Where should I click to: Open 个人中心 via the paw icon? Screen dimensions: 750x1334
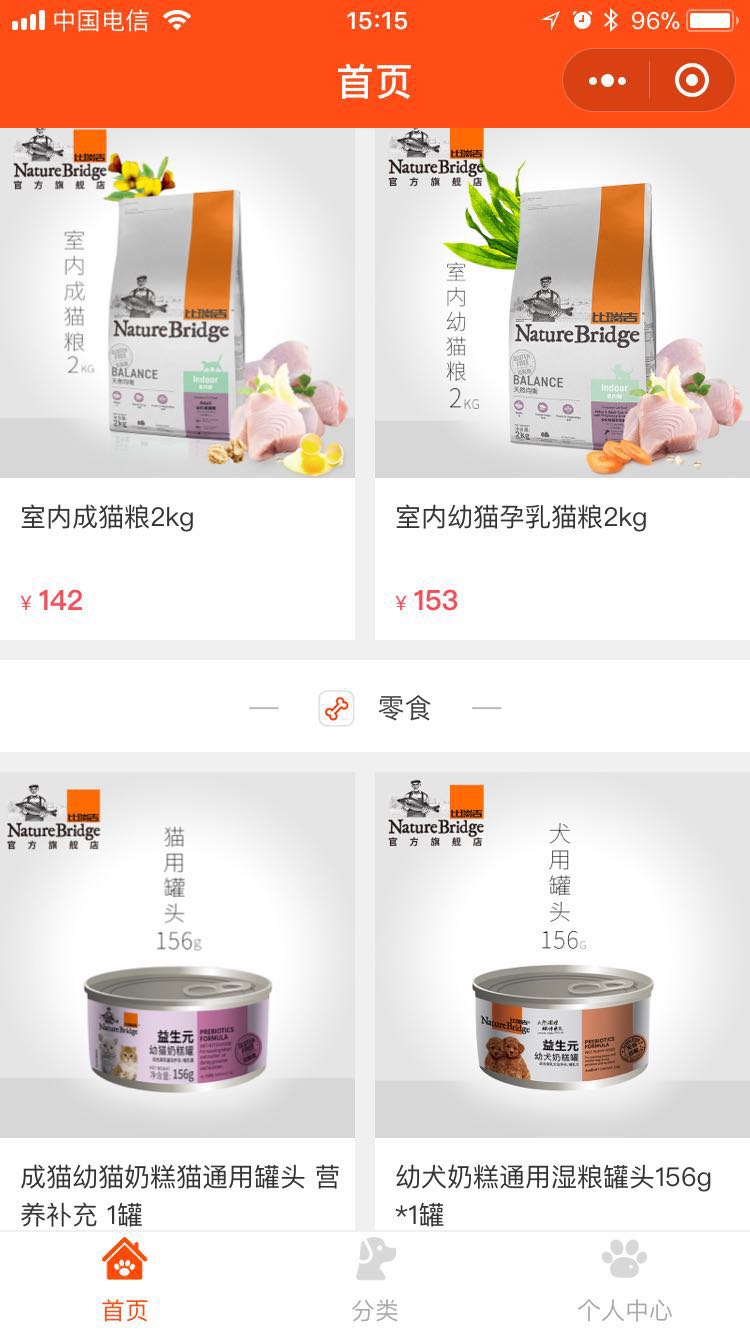pos(624,1266)
